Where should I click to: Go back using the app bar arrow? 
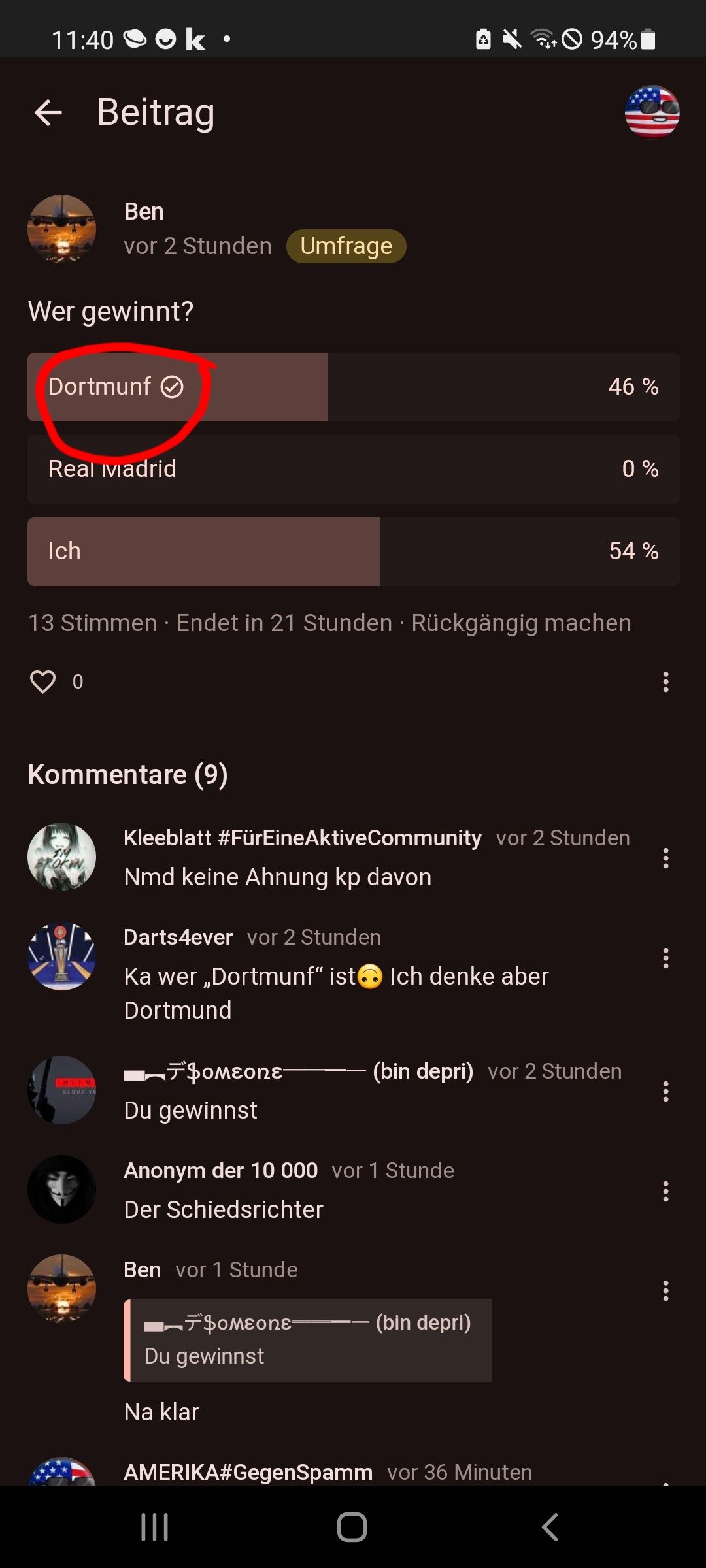pyautogui.click(x=48, y=112)
